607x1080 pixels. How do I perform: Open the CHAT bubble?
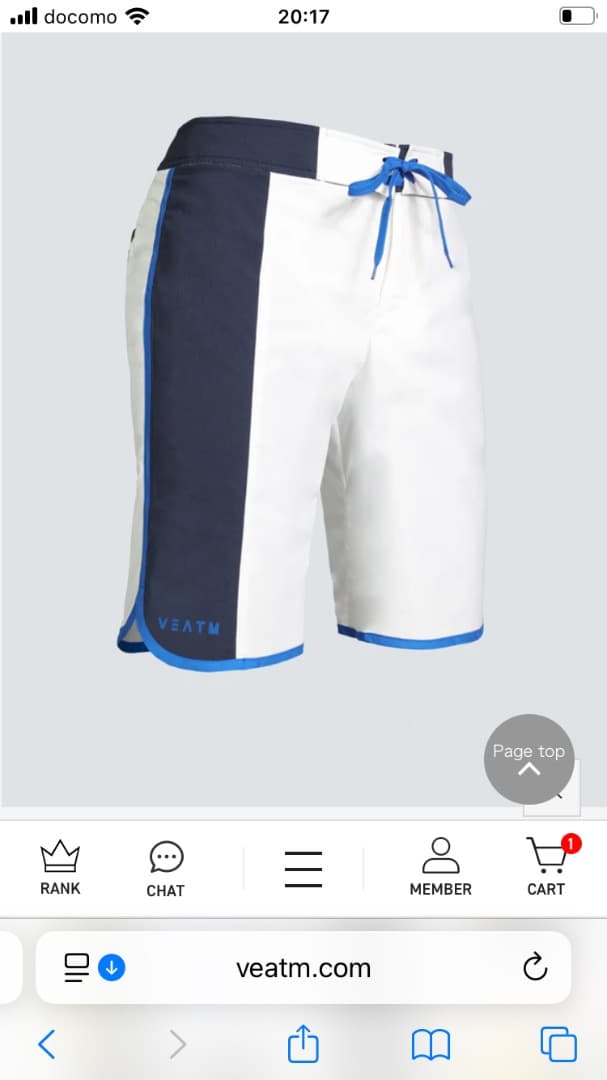click(166, 868)
